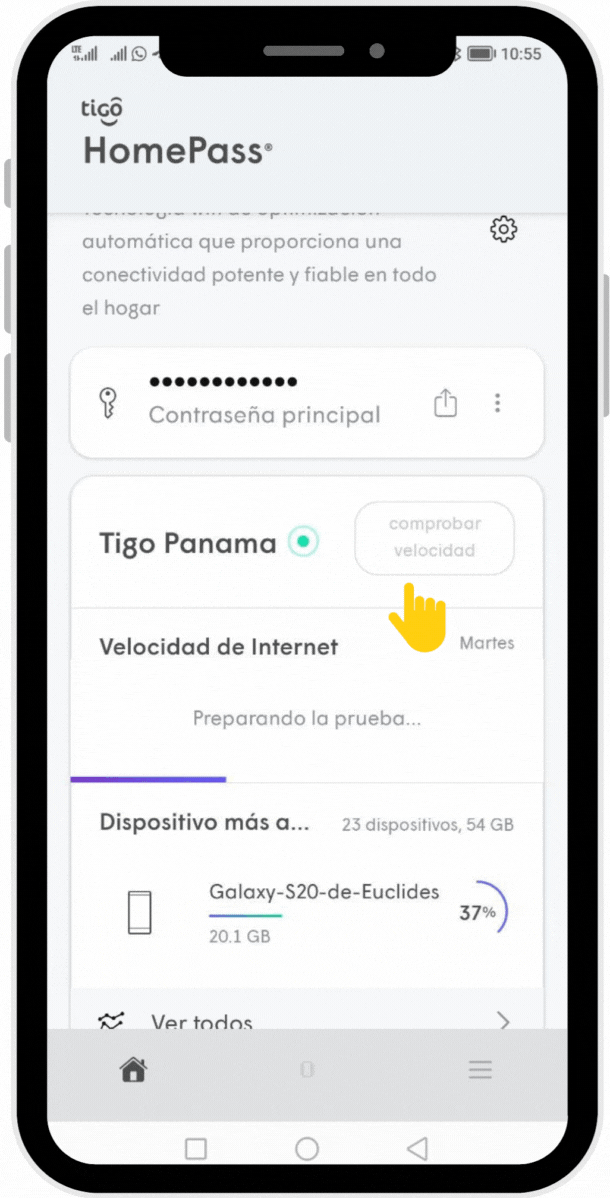Share the main Wi-Fi password

[445, 403]
